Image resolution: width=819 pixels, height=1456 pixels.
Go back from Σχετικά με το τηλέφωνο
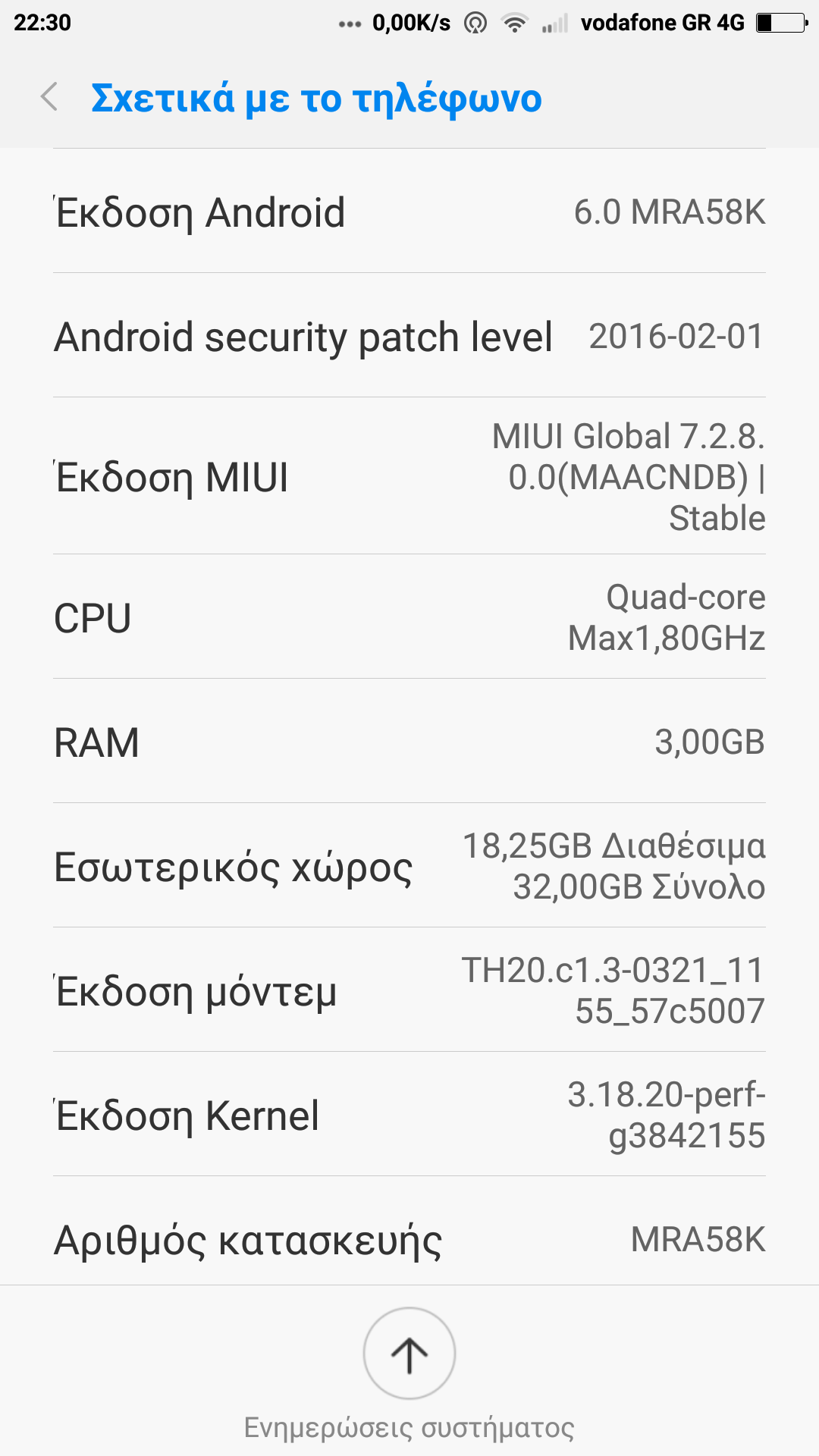pyautogui.click(x=50, y=98)
